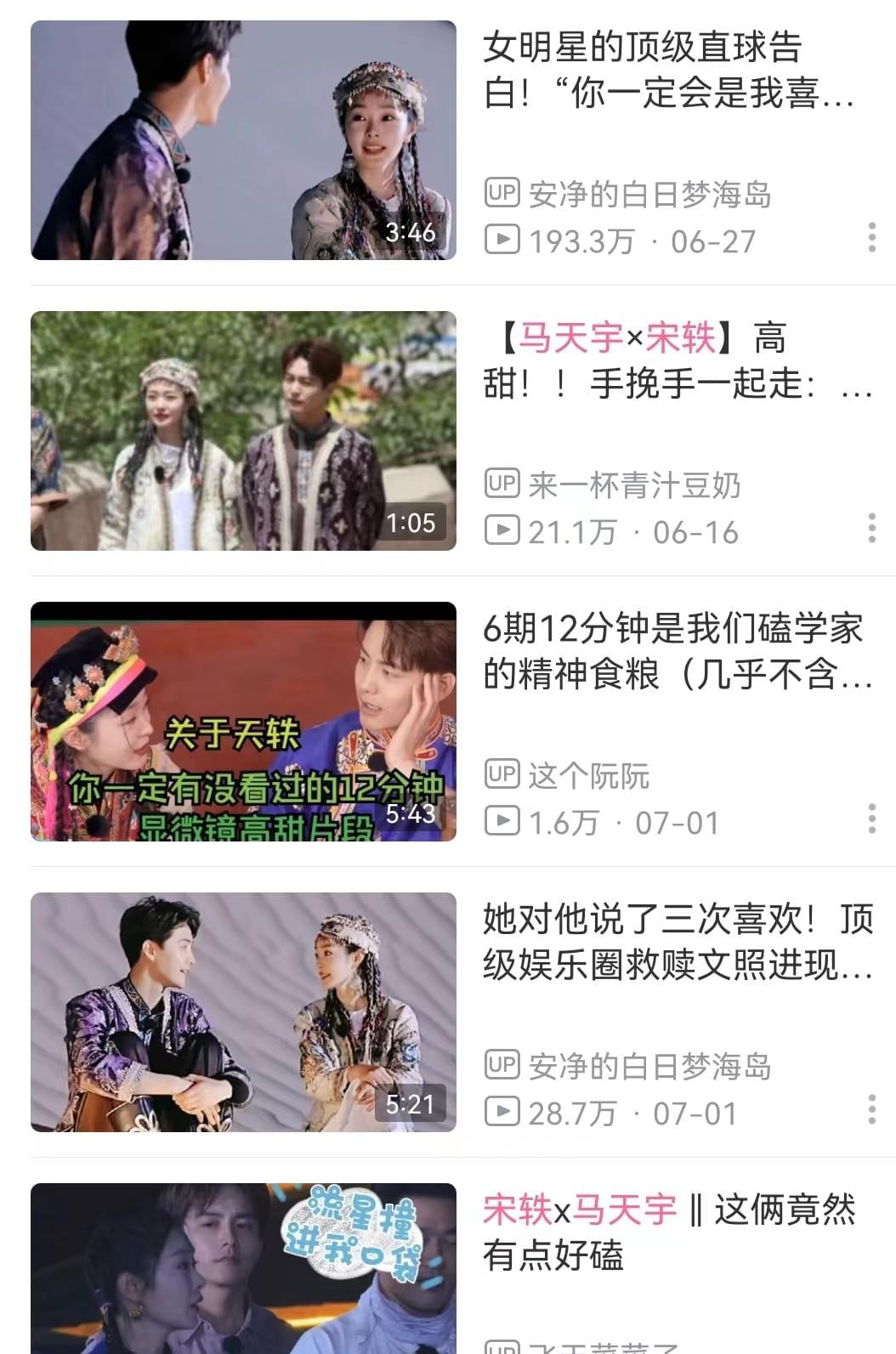Open more options for the 193.3万 views video
Screen dimensions: 896x1354
coord(871,237)
